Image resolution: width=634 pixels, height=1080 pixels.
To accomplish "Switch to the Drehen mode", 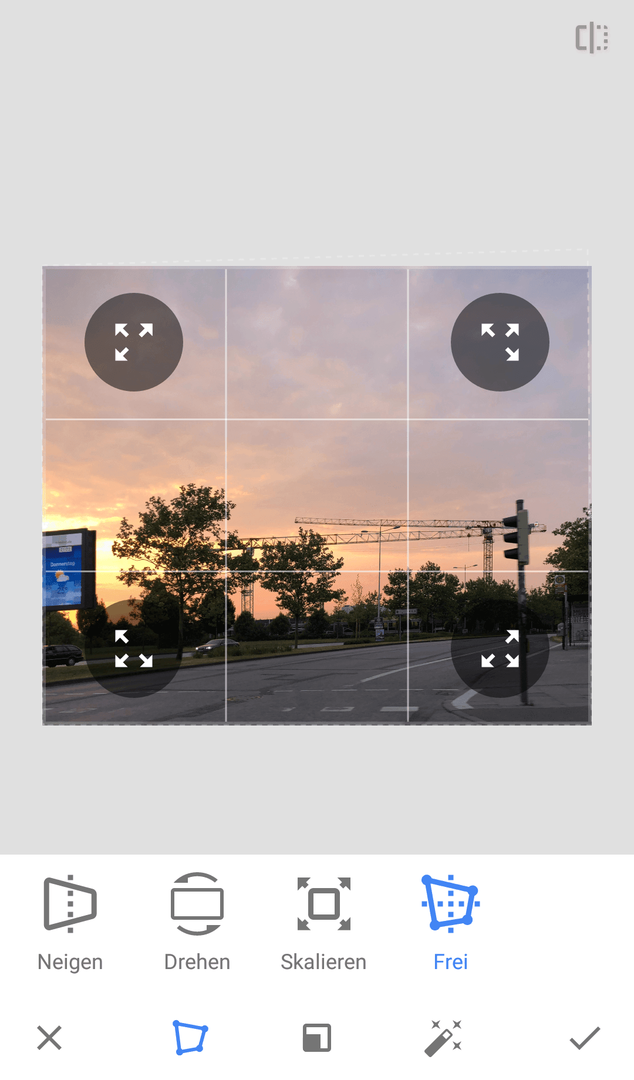I will pos(197,922).
